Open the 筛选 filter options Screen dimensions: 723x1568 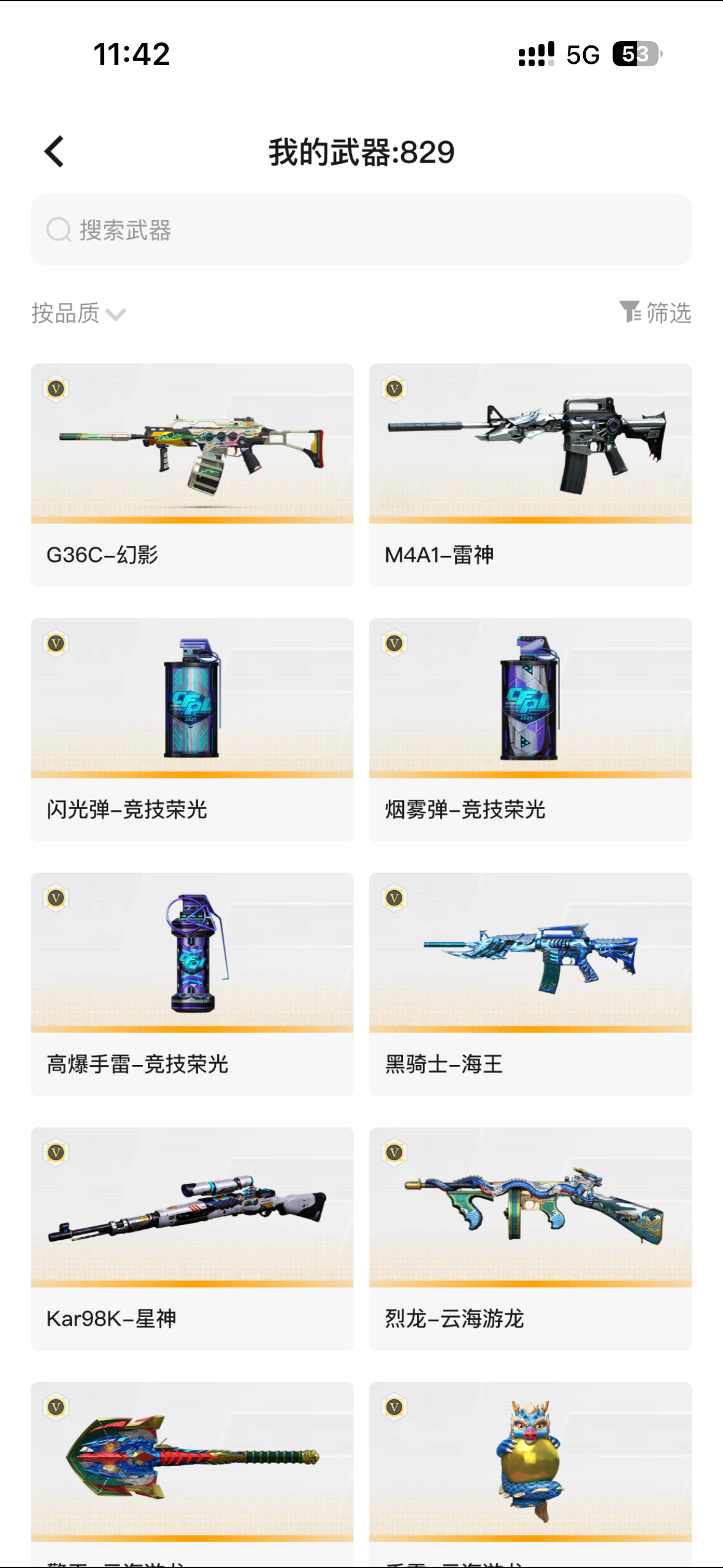tap(655, 313)
